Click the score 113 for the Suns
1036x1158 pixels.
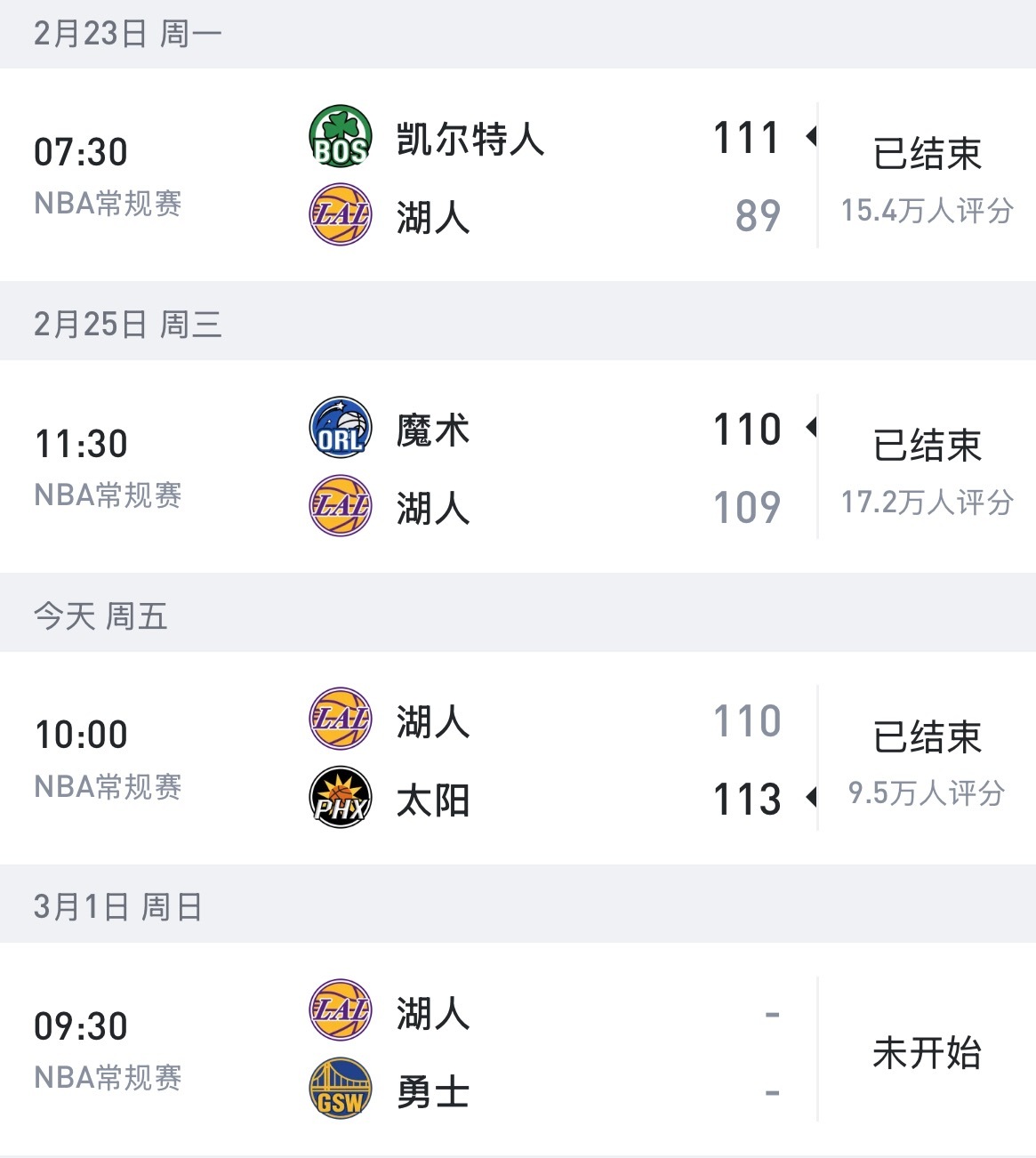click(x=746, y=799)
